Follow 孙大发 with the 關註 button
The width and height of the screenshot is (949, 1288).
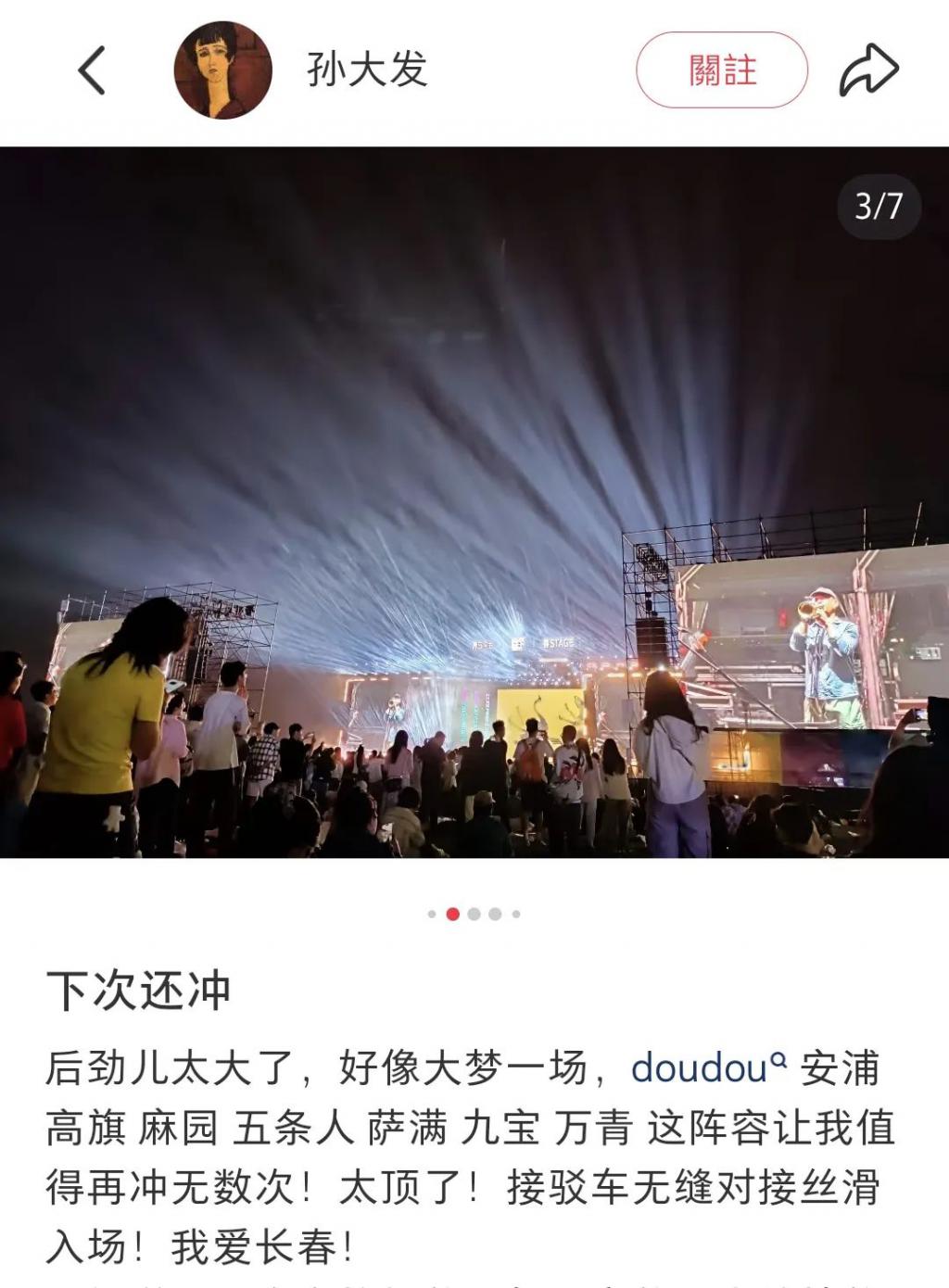tap(721, 70)
